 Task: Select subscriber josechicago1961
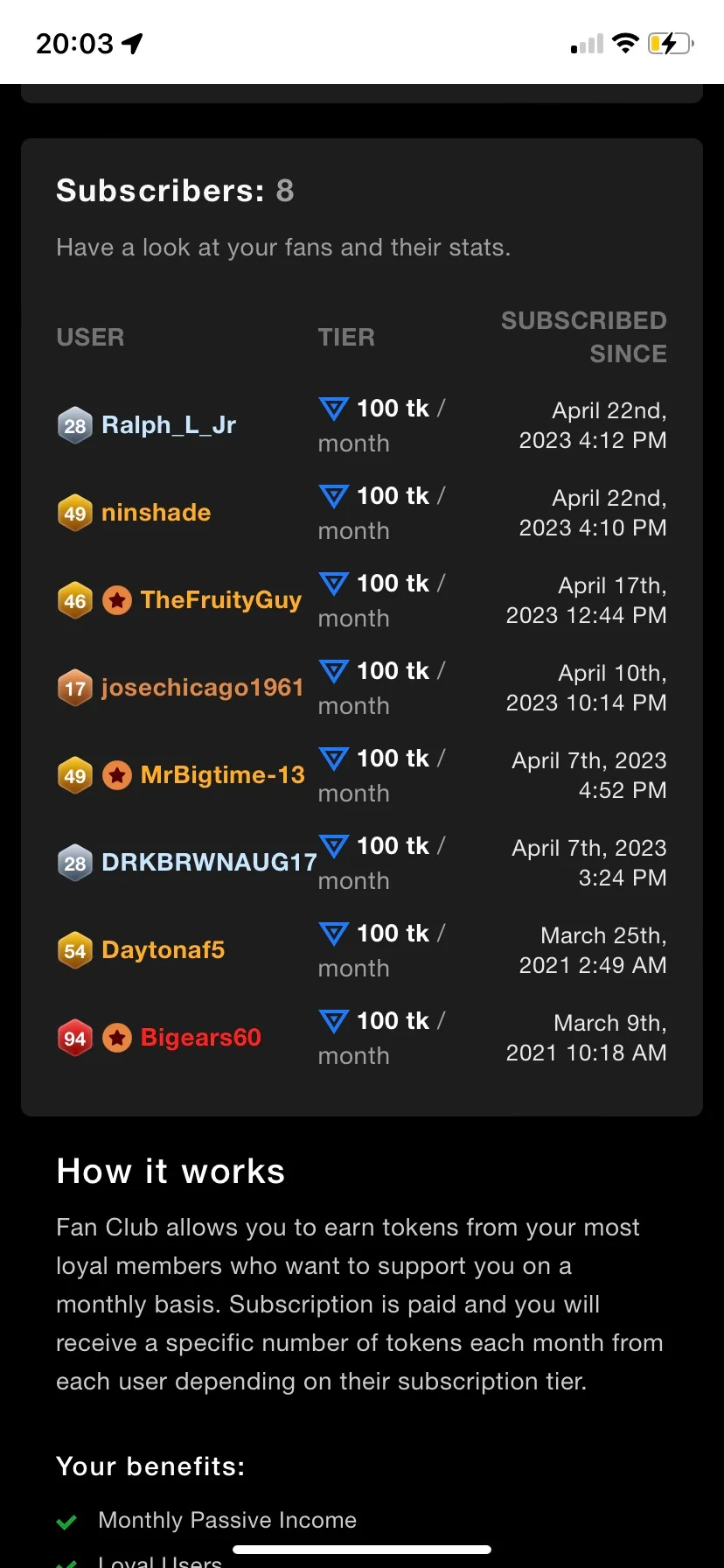click(202, 688)
